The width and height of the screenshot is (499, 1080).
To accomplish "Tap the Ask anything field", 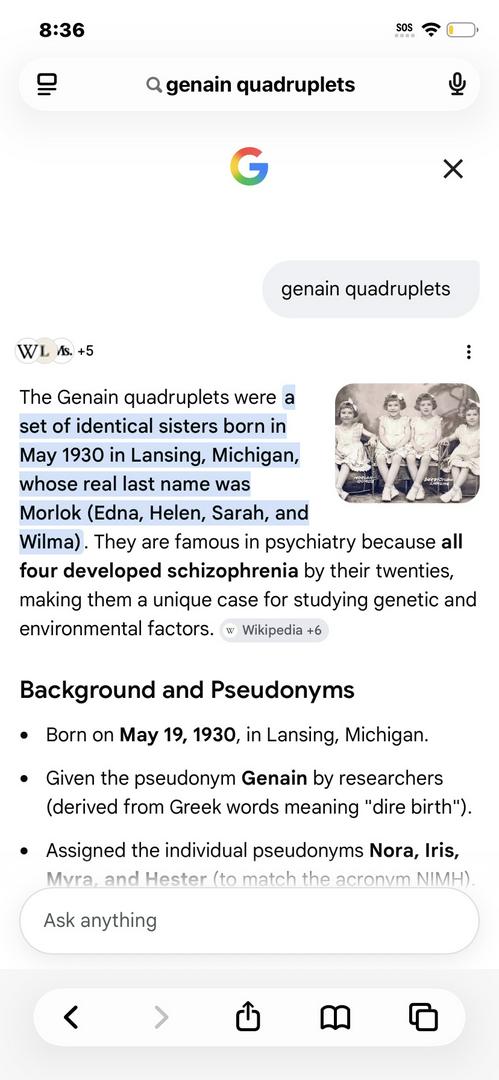I will (x=250, y=920).
